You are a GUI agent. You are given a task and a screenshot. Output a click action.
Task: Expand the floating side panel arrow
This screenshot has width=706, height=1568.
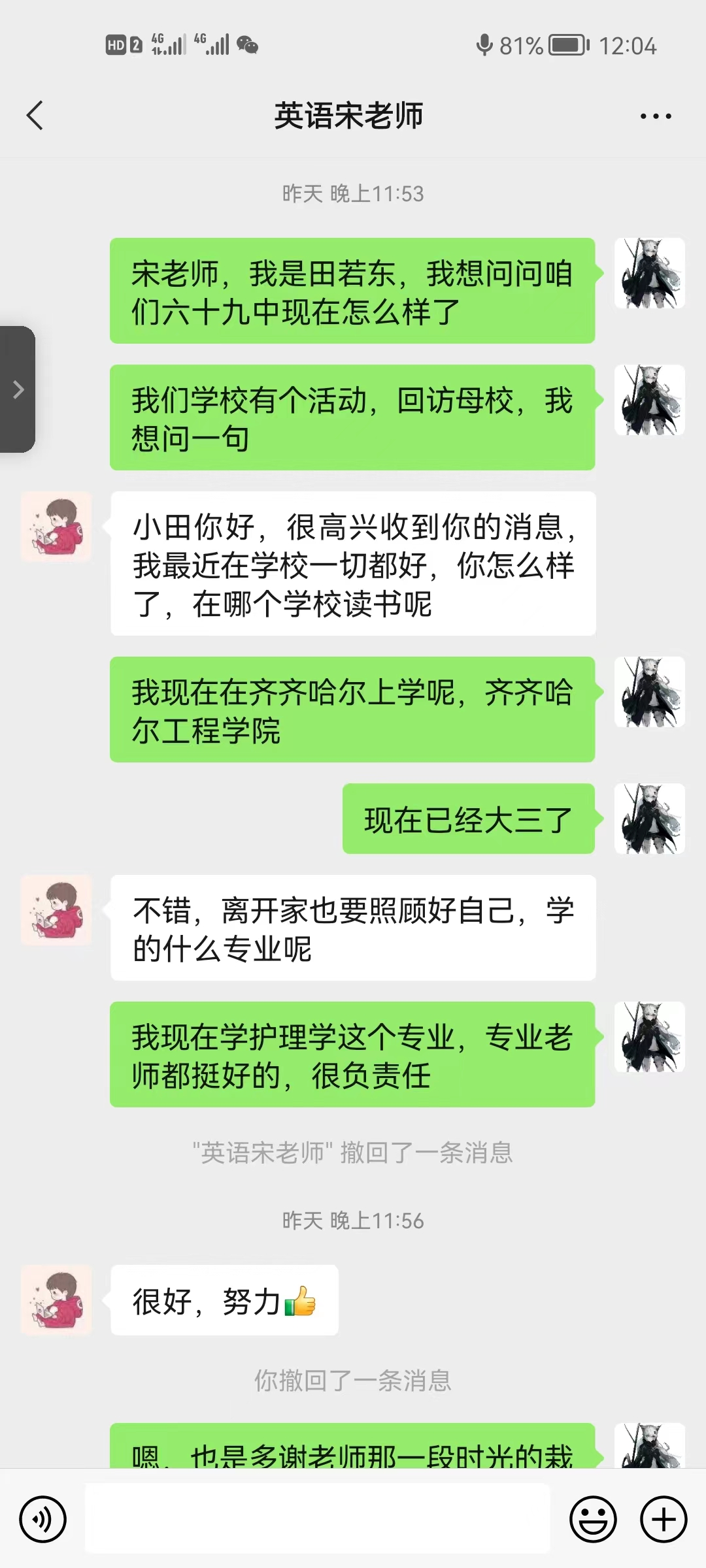[18, 389]
